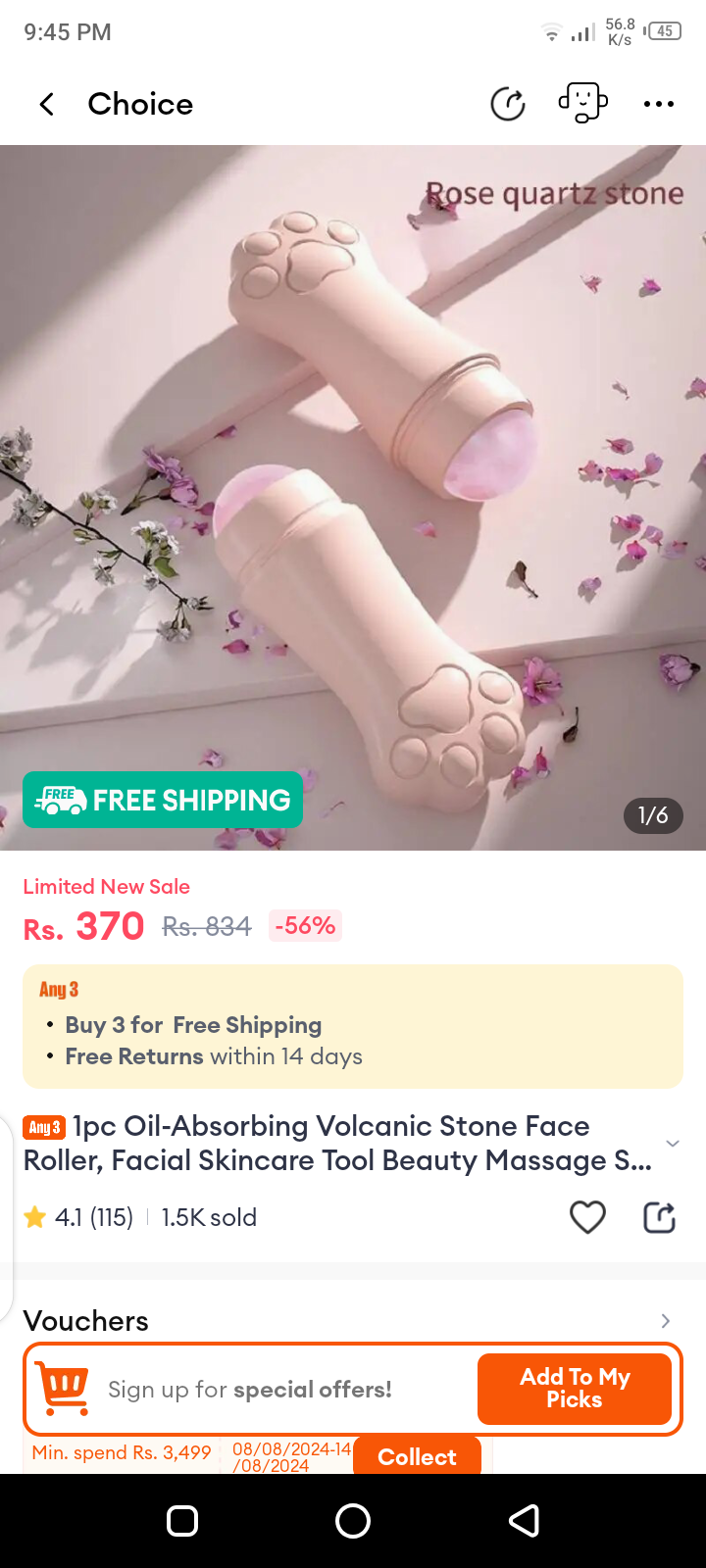View the Any 3 free shipping offer

353,1026
